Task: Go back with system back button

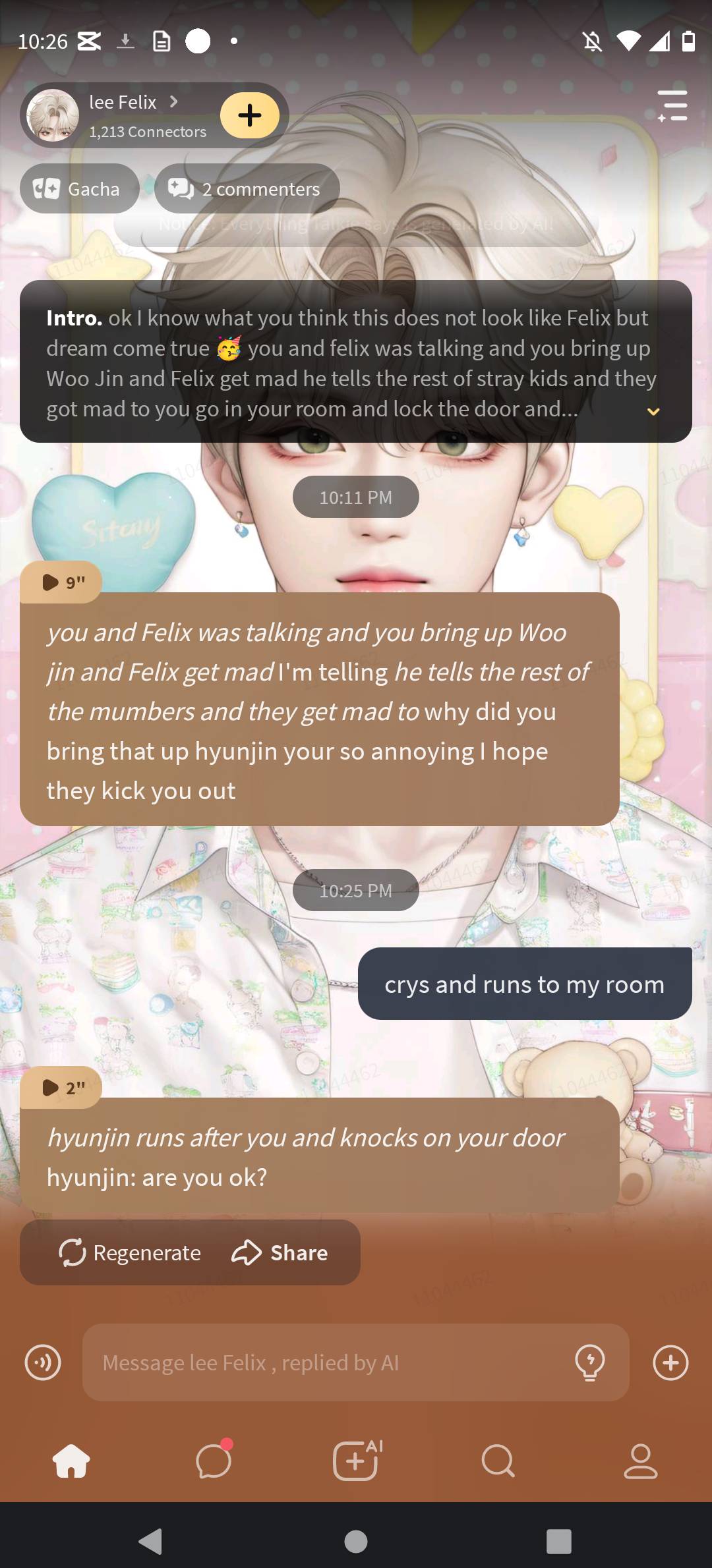Action: (151, 1542)
